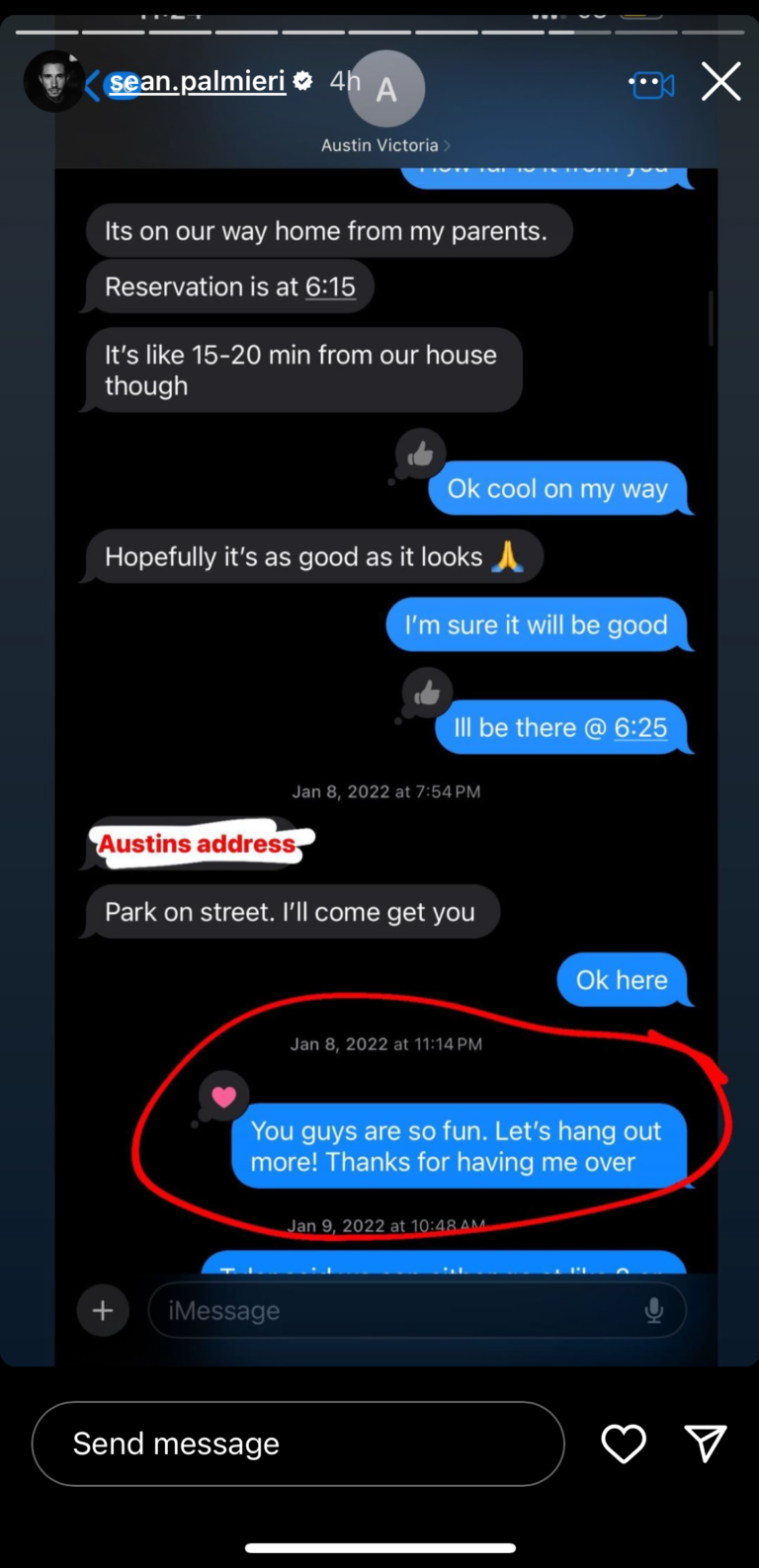This screenshot has width=759, height=1568.
Task: Open the sean.palmieri profile link
Action: tap(197, 82)
